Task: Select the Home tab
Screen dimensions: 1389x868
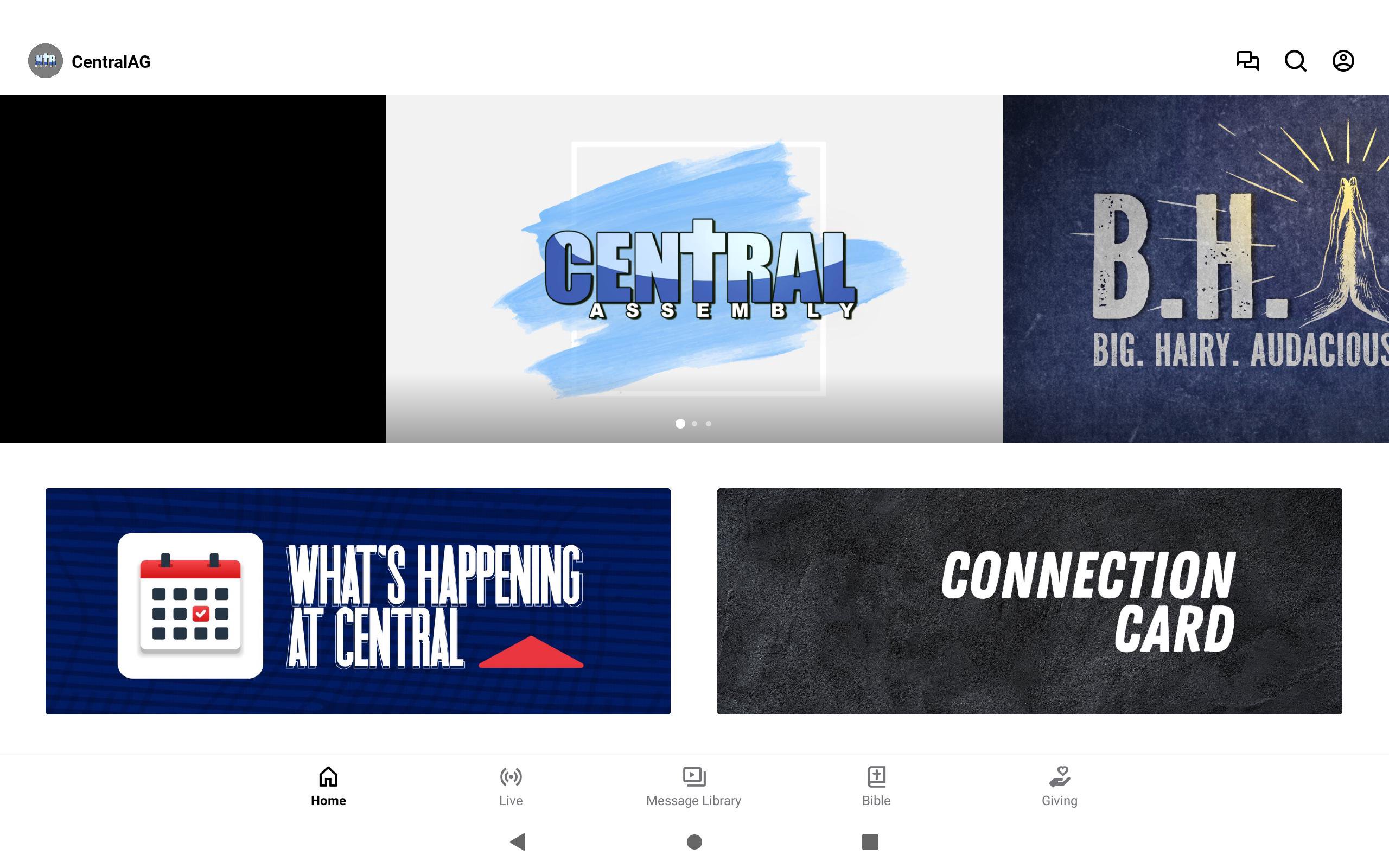Action: tap(328, 787)
